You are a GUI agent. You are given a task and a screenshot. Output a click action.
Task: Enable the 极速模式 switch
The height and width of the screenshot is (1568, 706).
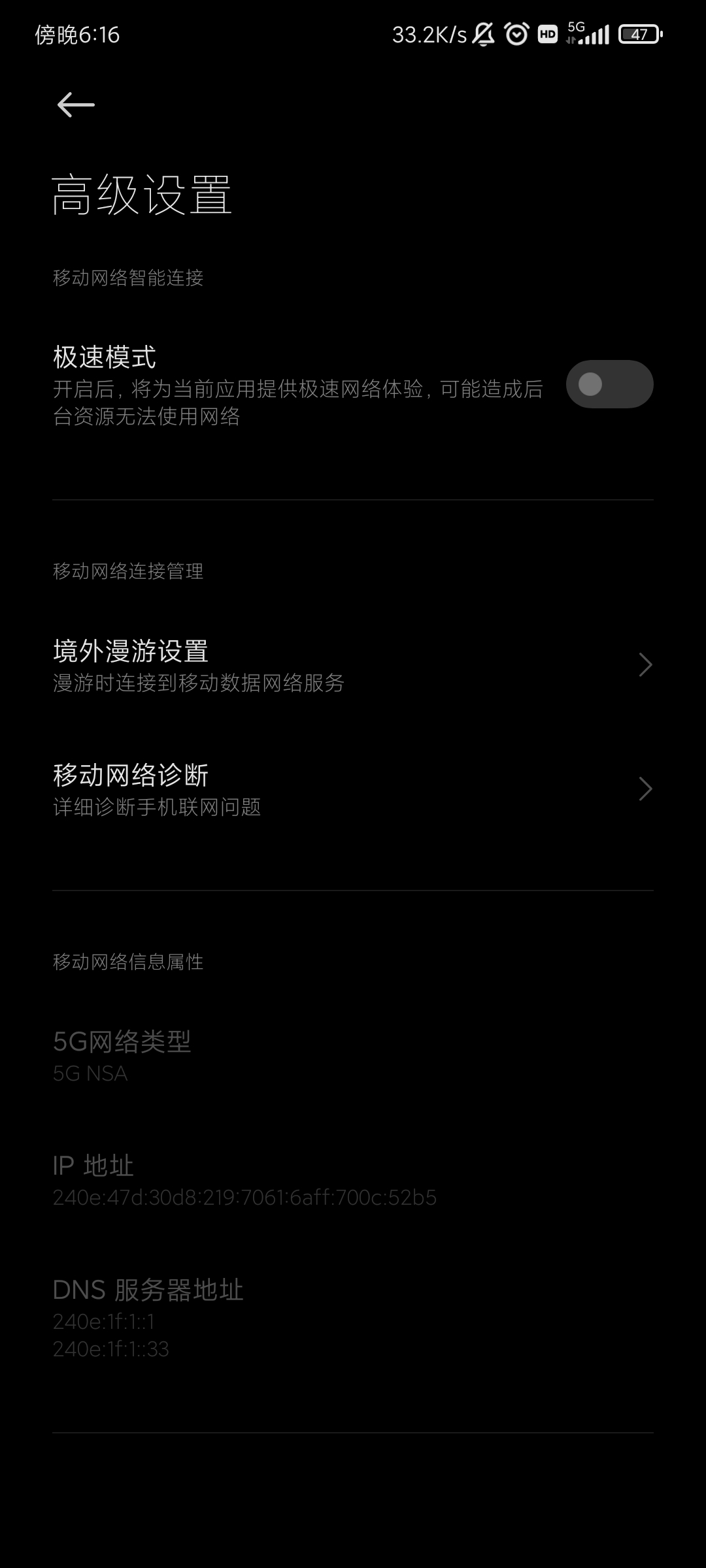(609, 384)
